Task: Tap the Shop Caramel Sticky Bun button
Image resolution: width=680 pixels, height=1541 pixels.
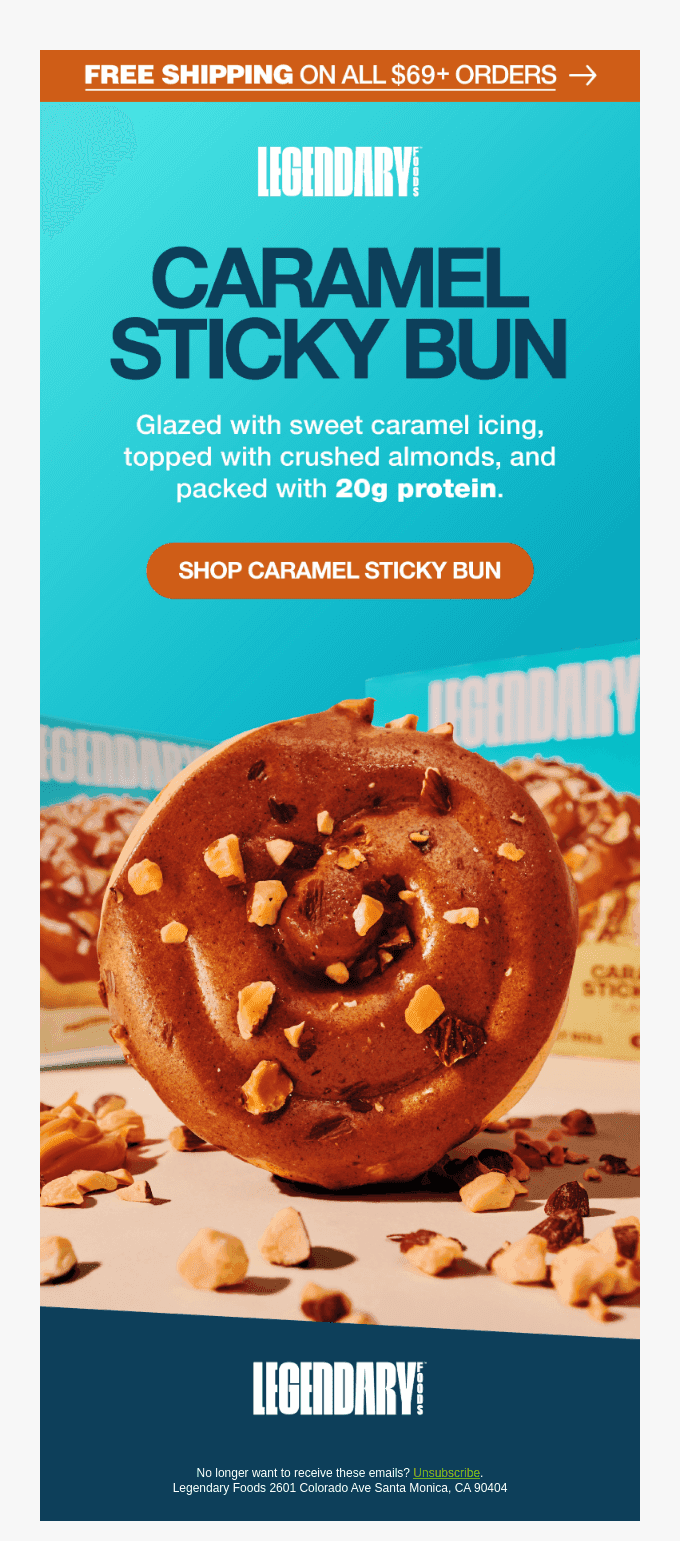Action: pos(340,571)
